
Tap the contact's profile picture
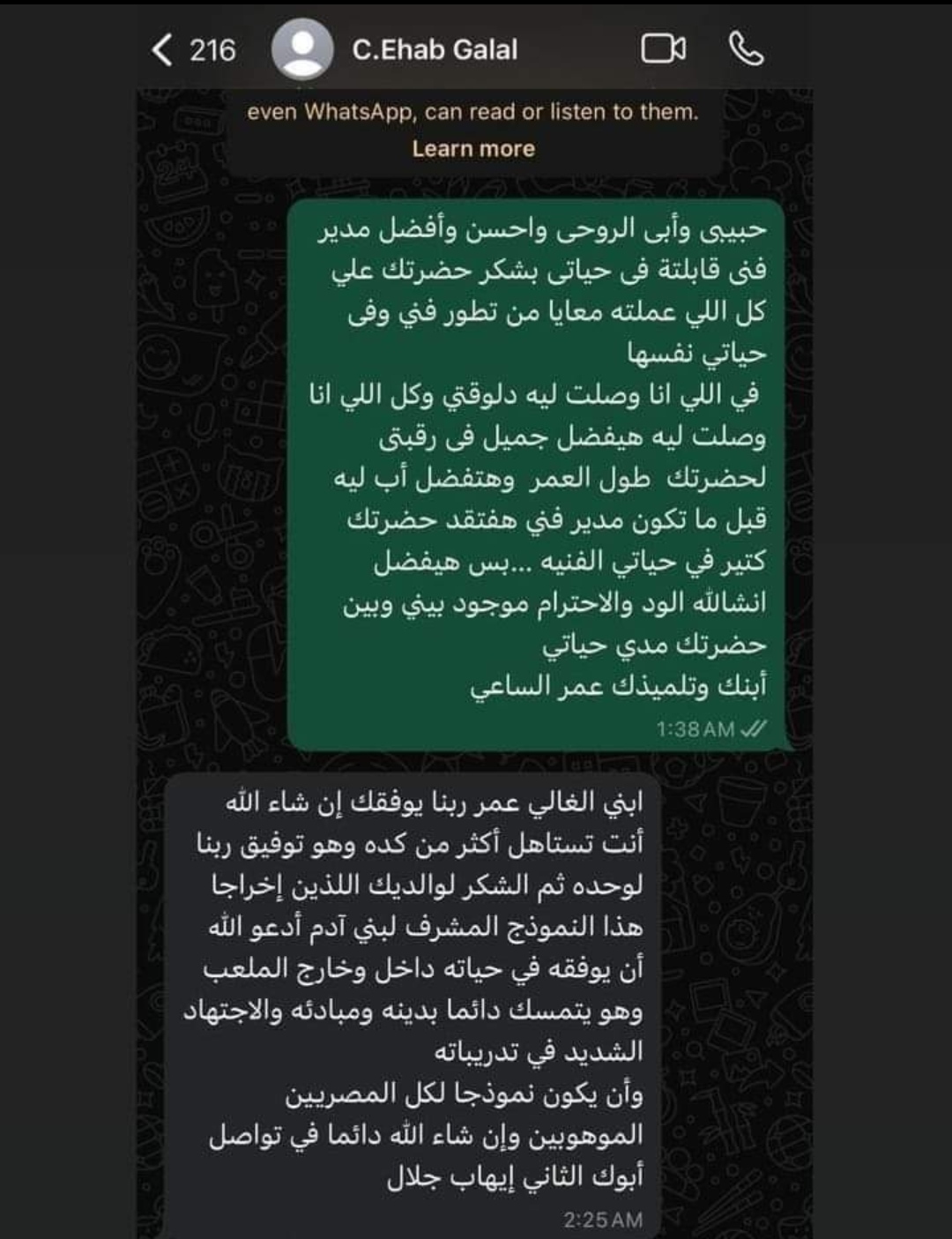tap(304, 50)
